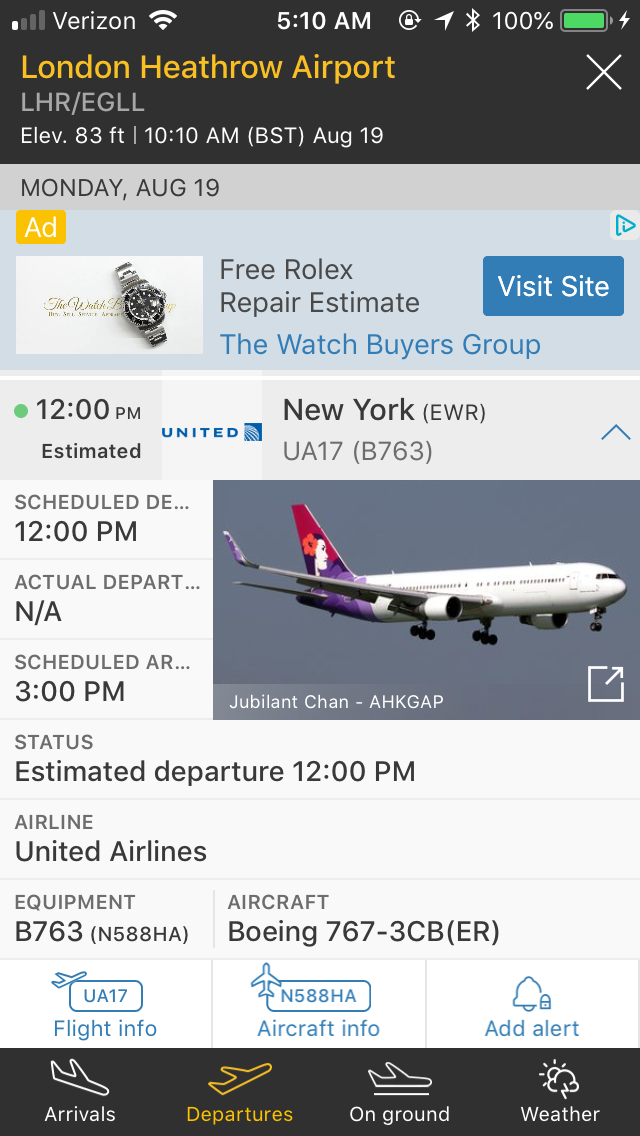Open the Weather tab
Viewport: 640px width, 1136px height.
[560, 1092]
